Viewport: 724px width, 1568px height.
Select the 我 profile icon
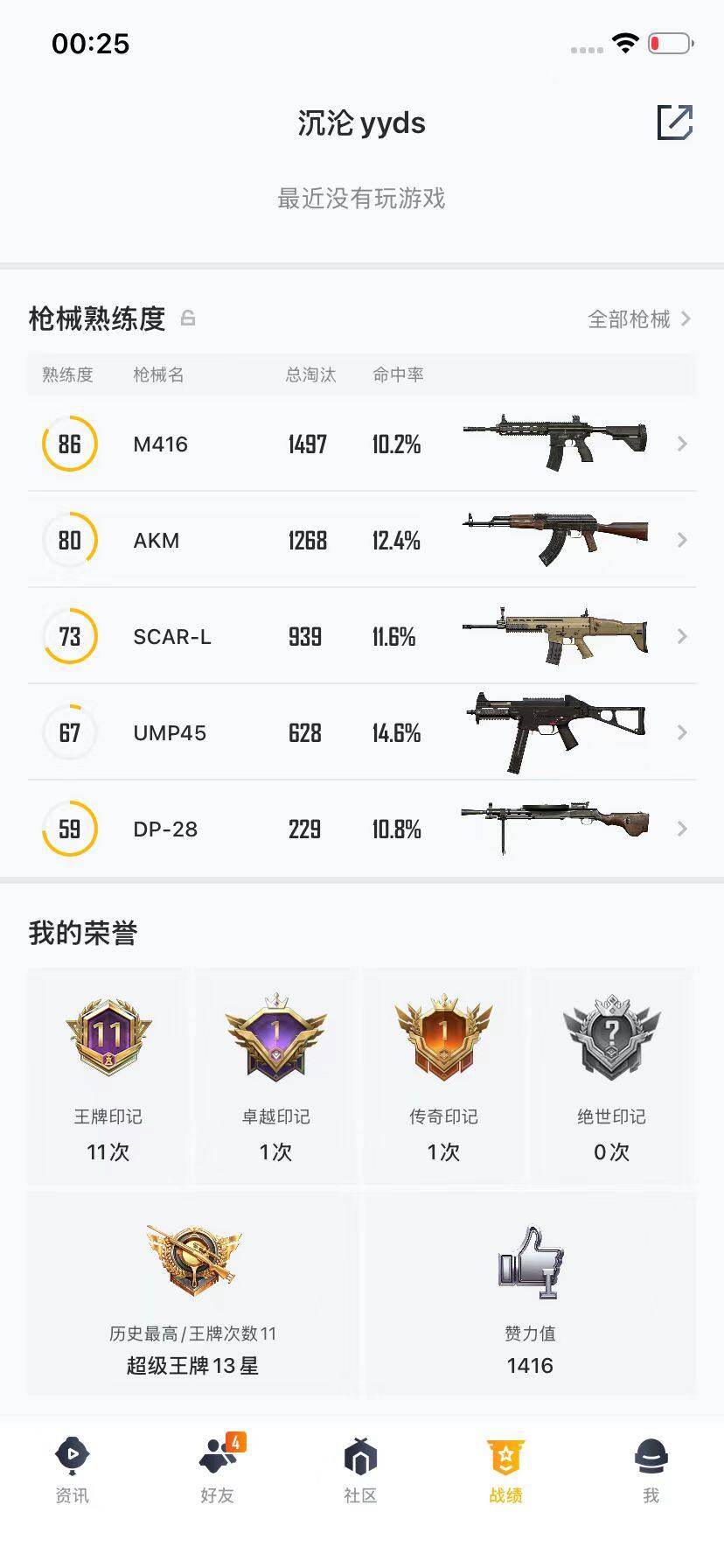tap(651, 1455)
